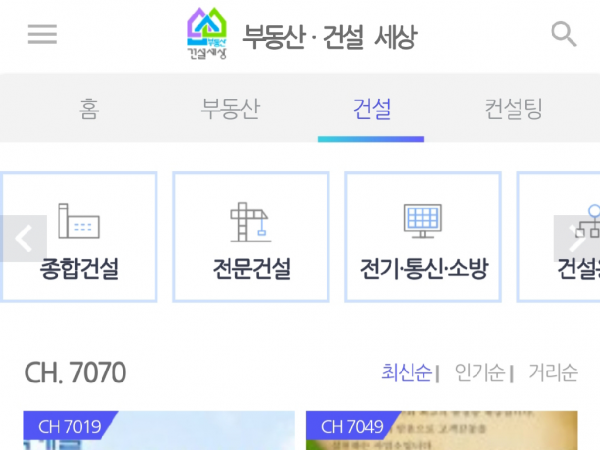Sort listings by 인기순
The image size is (600, 450).
478,374
